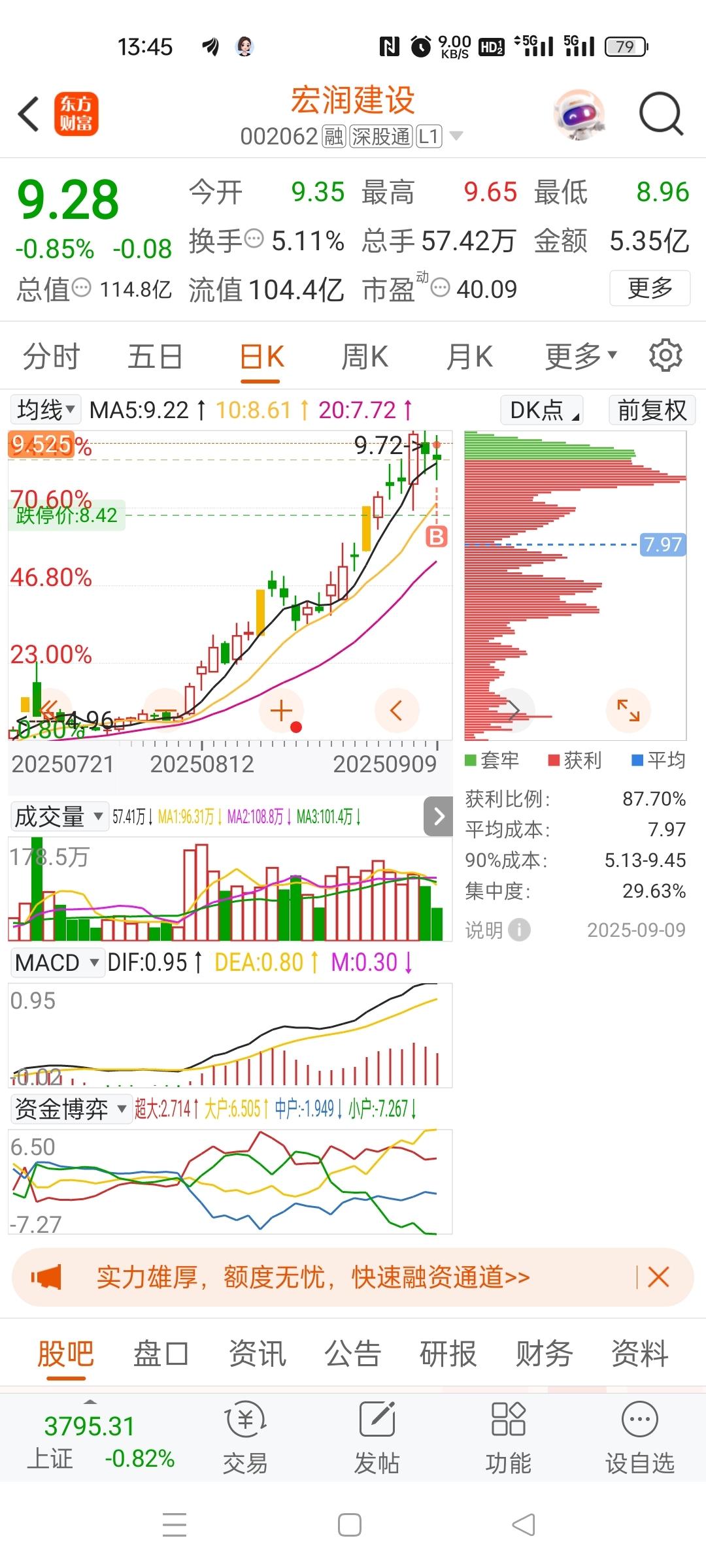Open the search magnifier icon
Image resolution: width=706 pixels, height=1568 pixels.
point(661,114)
